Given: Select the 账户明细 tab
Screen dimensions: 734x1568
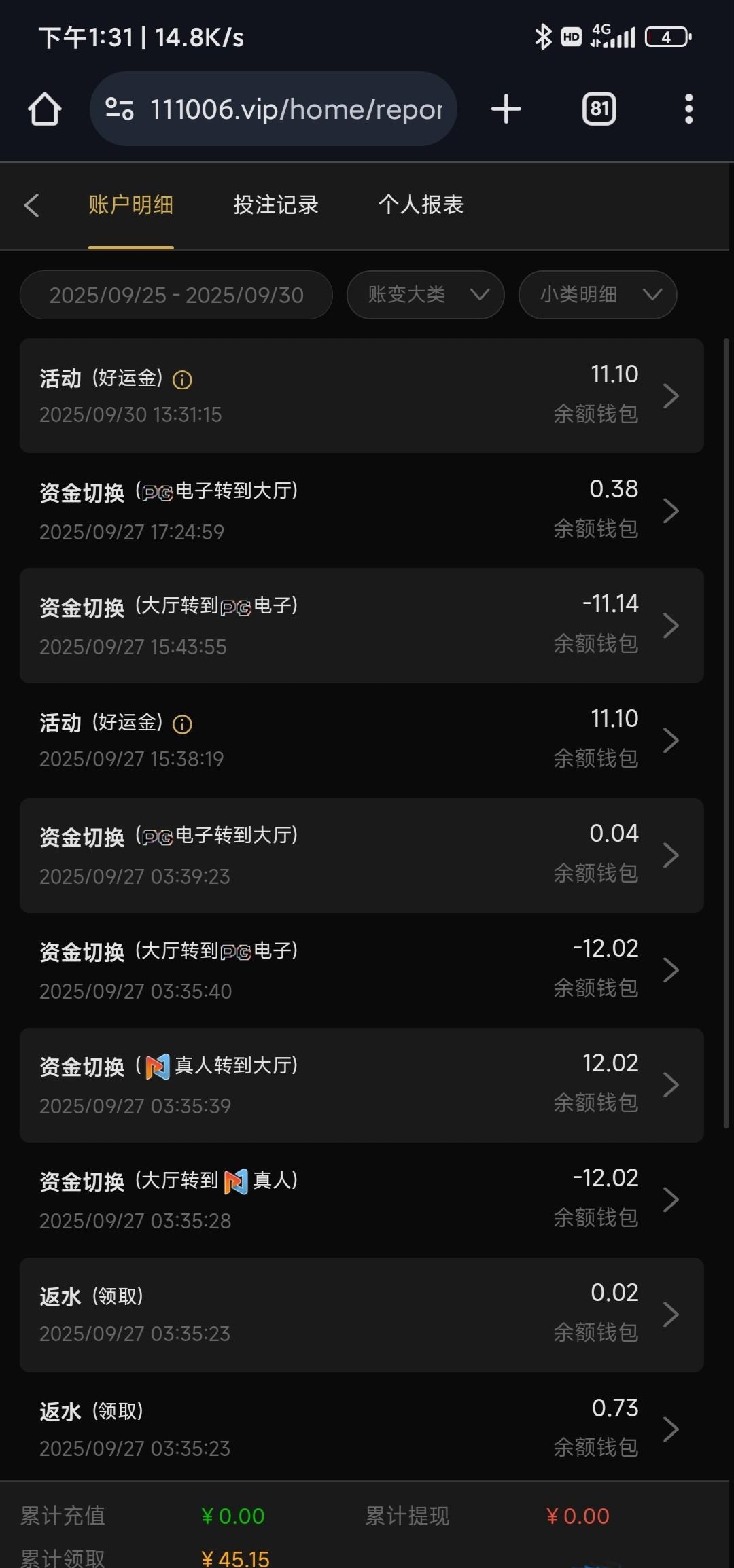Looking at the screenshot, I should coord(130,205).
